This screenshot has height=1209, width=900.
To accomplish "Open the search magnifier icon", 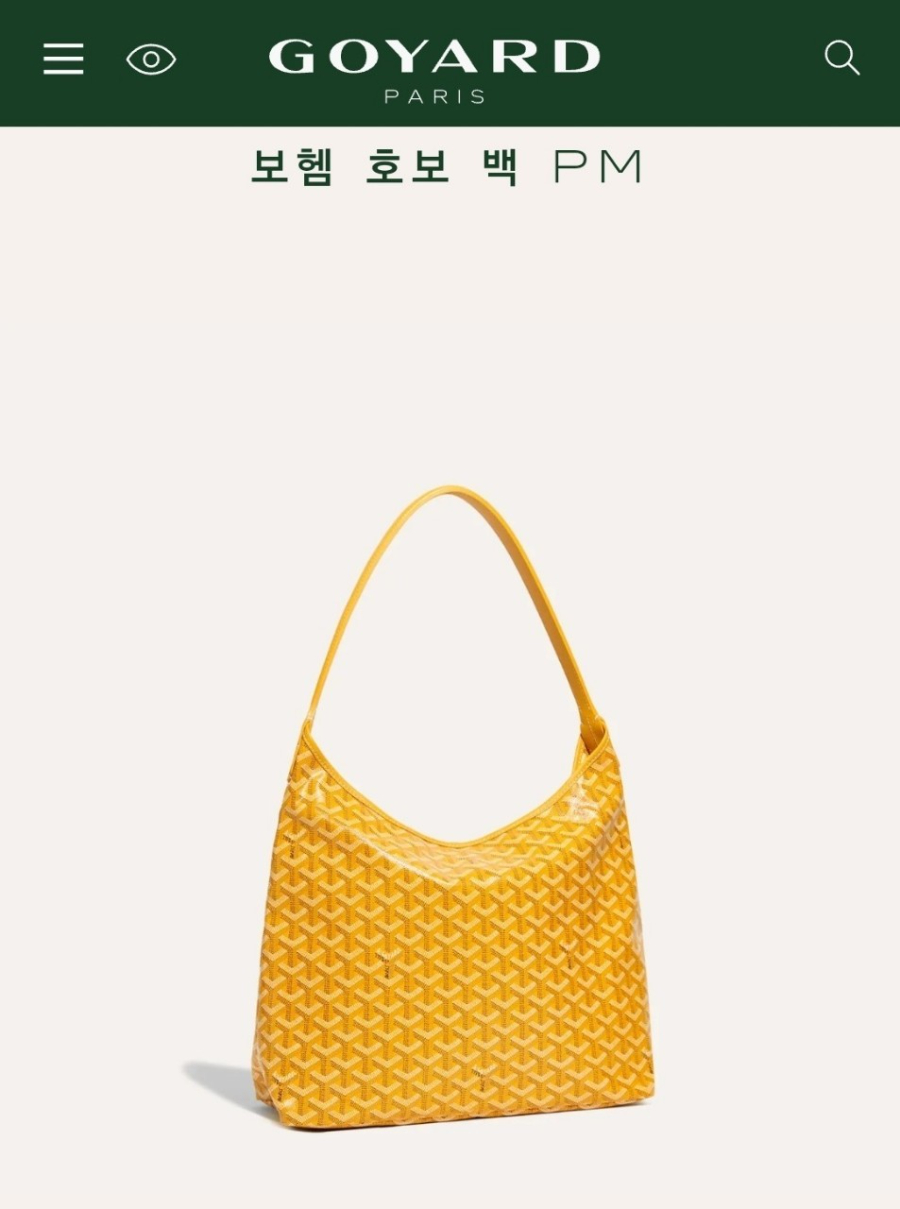I will (841, 58).
